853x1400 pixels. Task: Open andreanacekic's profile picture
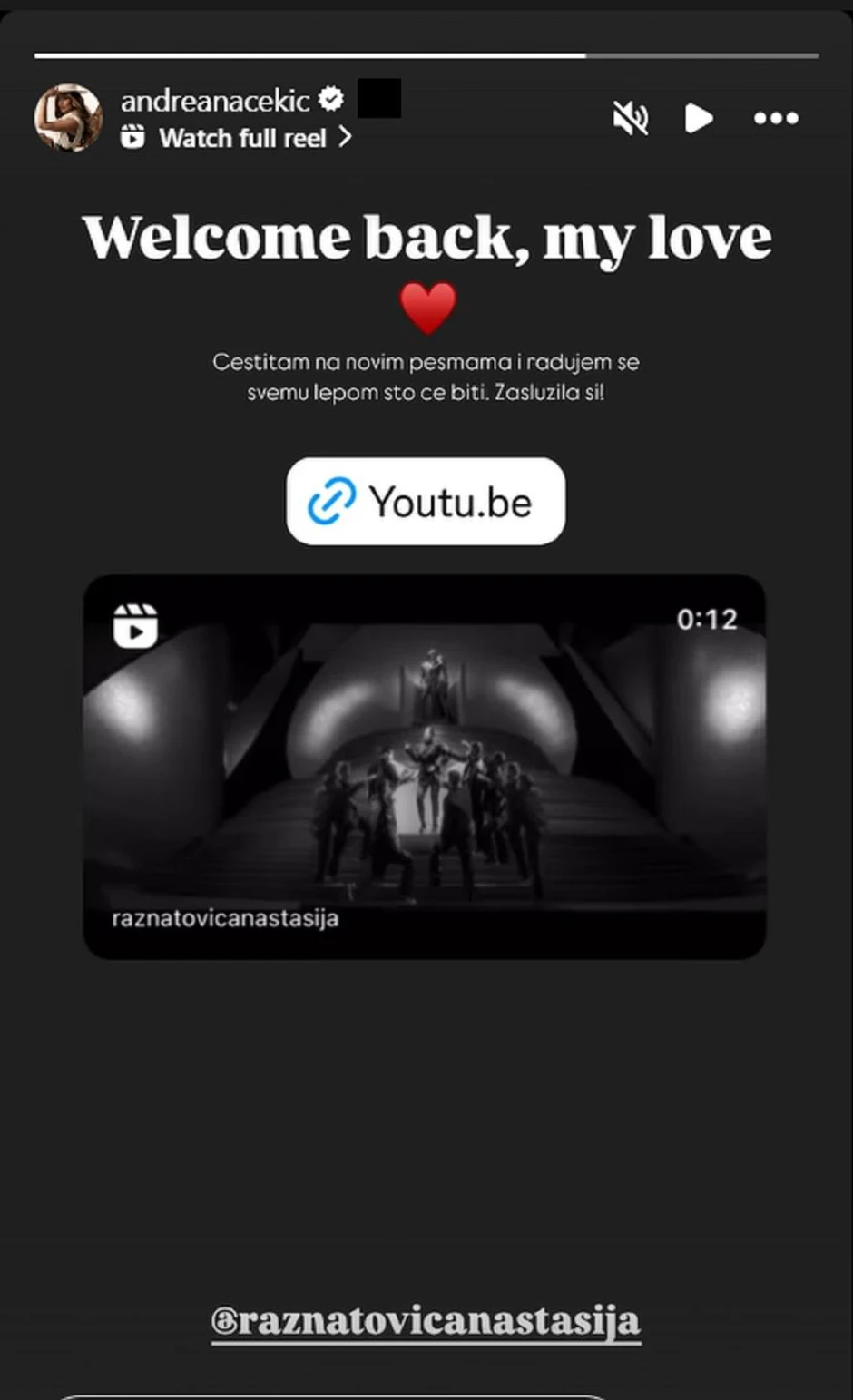click(x=68, y=118)
